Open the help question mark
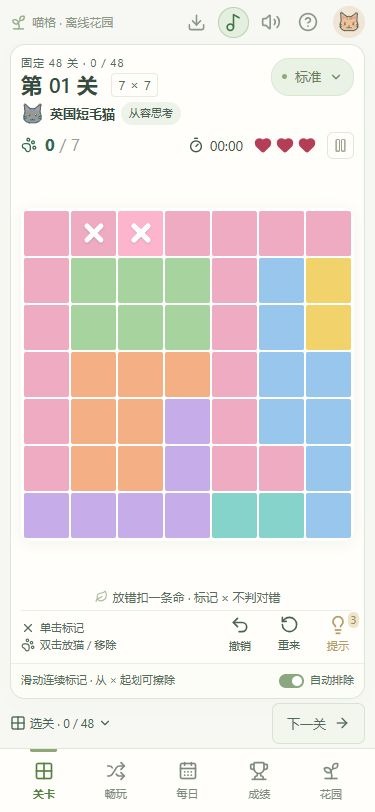The image size is (375, 812). point(308,22)
